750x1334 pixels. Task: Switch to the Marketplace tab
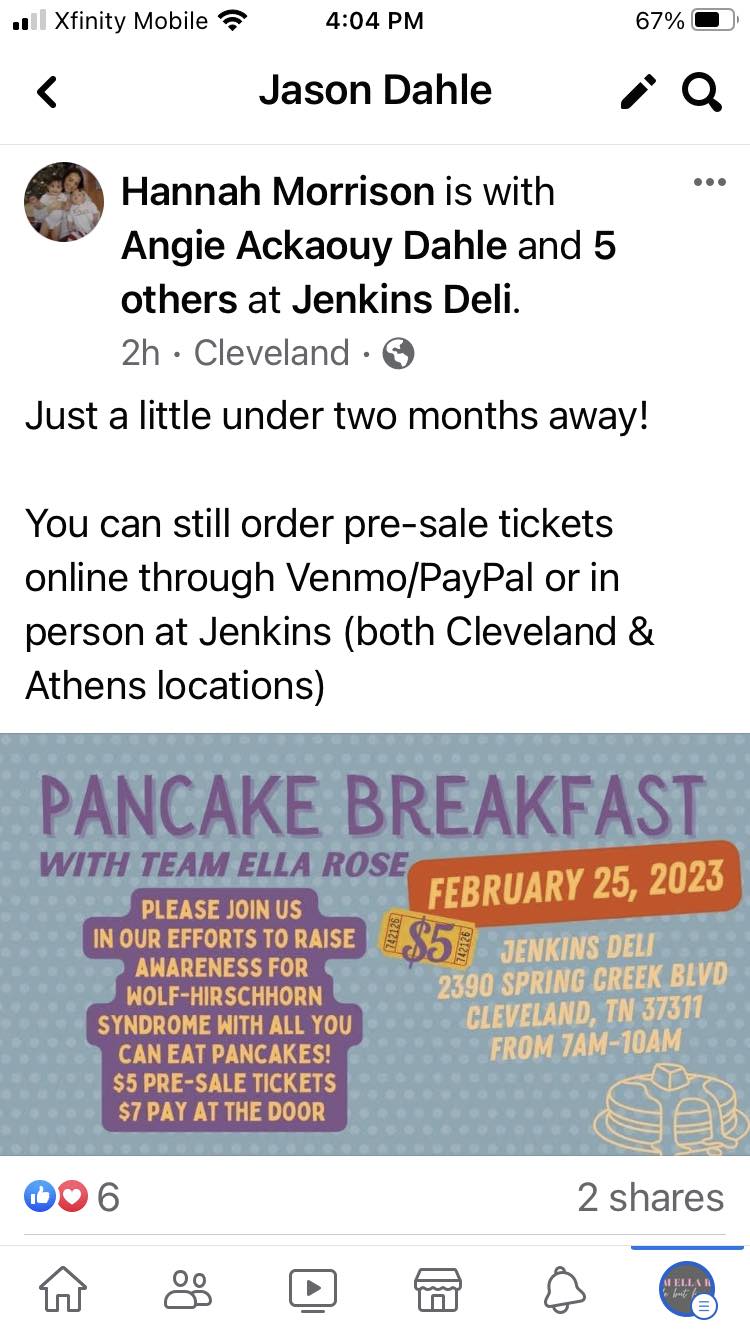tap(438, 1290)
